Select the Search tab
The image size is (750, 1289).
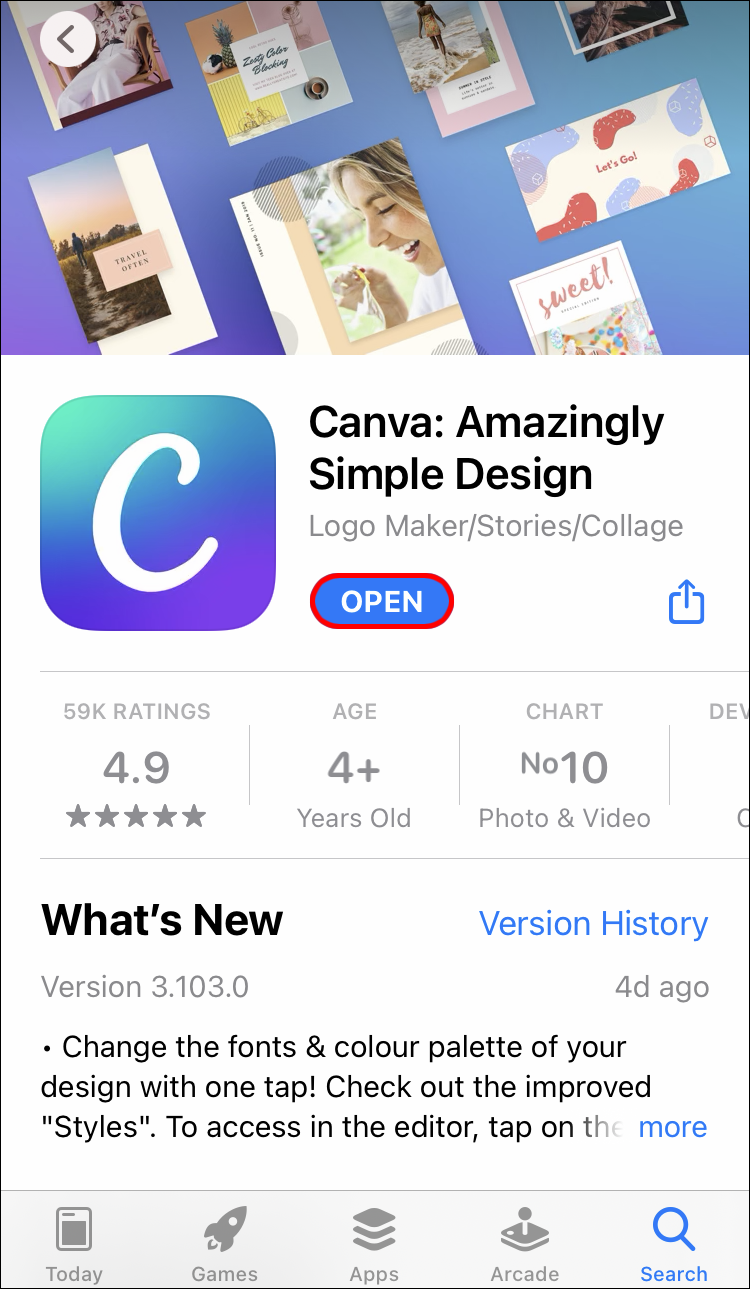[673, 1243]
